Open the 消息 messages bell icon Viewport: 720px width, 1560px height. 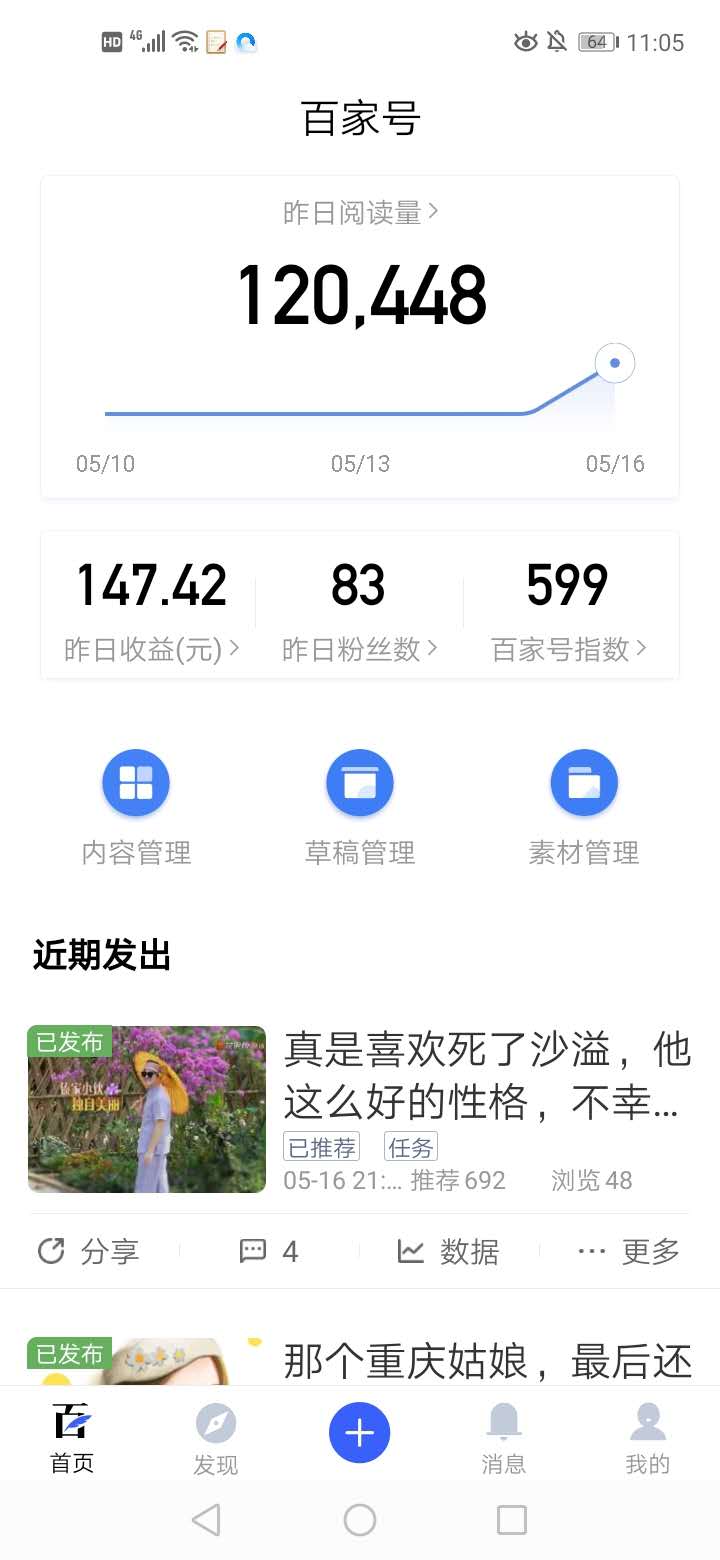pos(503,1422)
